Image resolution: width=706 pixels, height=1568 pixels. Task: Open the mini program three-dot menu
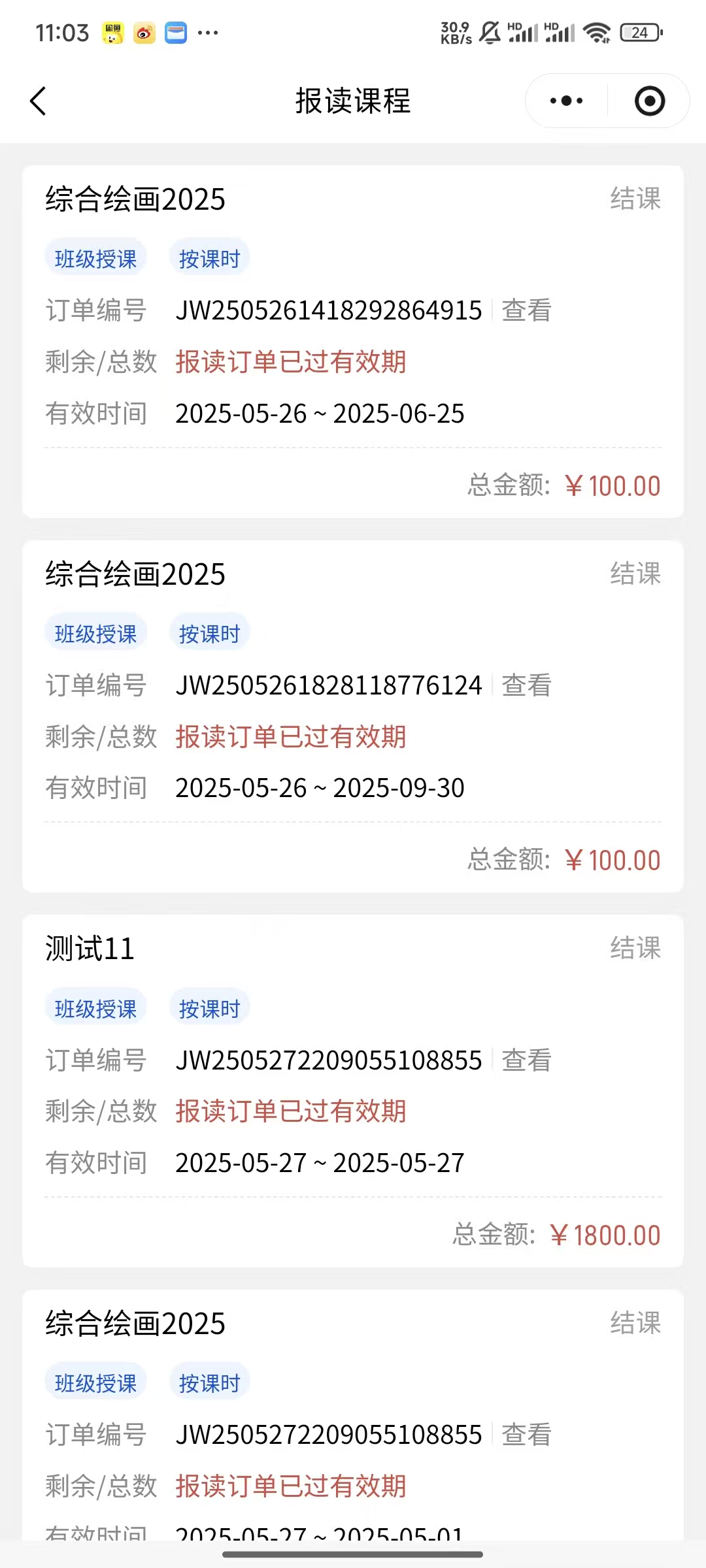click(566, 101)
